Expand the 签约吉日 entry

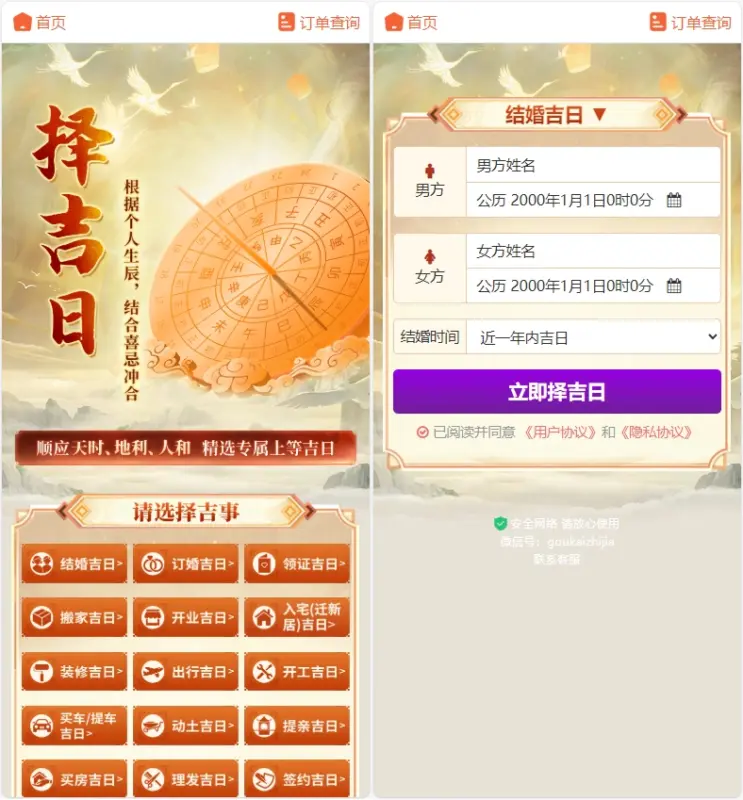coord(298,779)
